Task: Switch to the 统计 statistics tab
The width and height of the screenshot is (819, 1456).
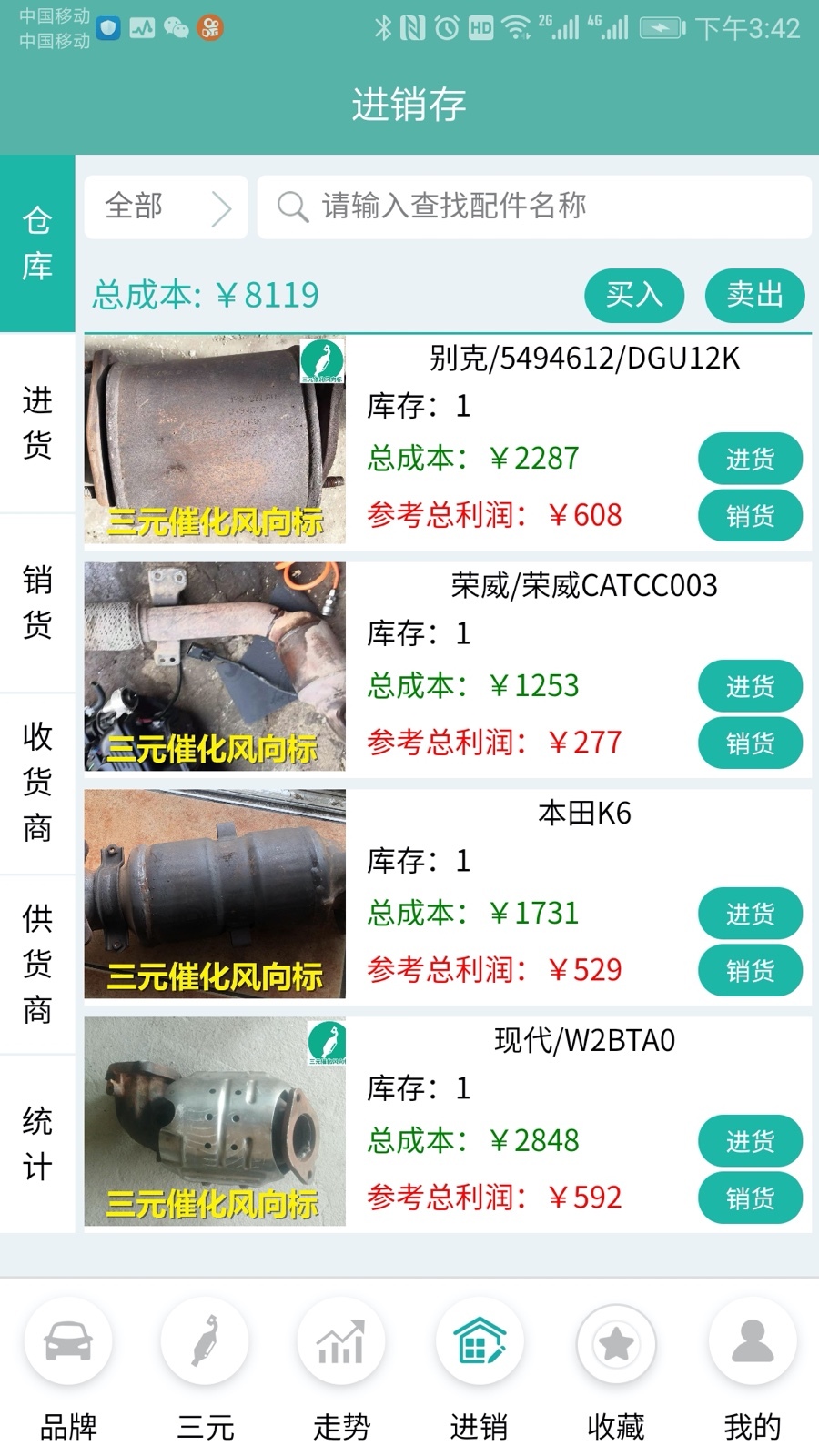Action: point(37,1144)
